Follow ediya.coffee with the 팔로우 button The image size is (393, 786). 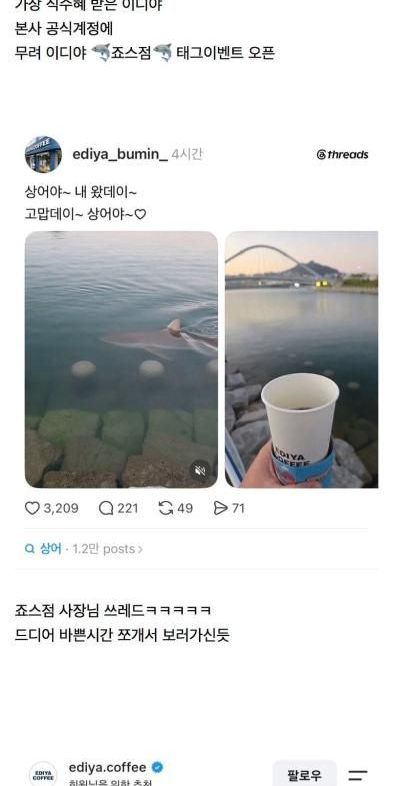click(x=305, y=775)
